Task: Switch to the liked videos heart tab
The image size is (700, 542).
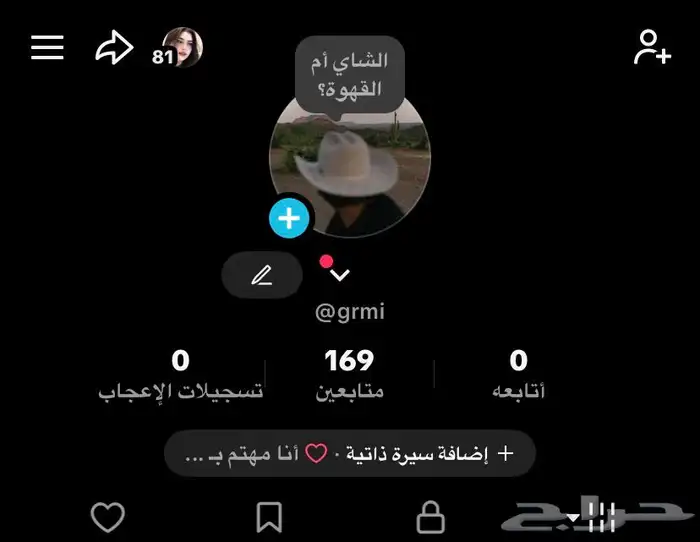Action: [108, 517]
